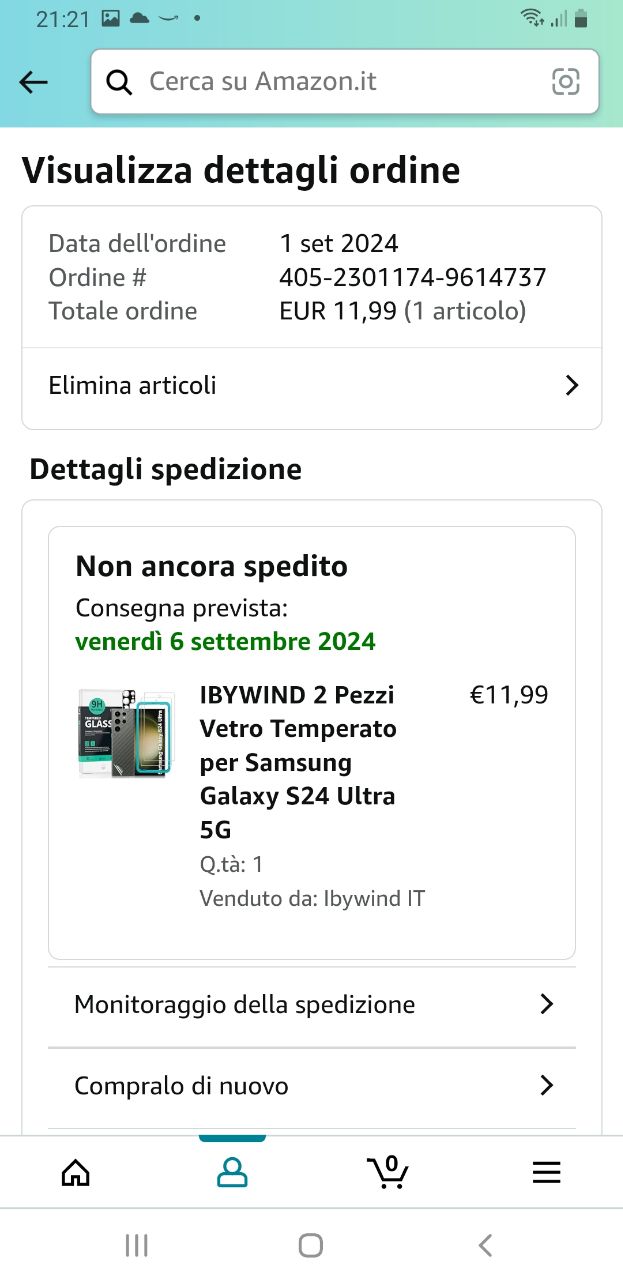Open Monitoraggio della spedizione
Image resolution: width=623 pixels, height=1280 pixels.
(x=312, y=1005)
